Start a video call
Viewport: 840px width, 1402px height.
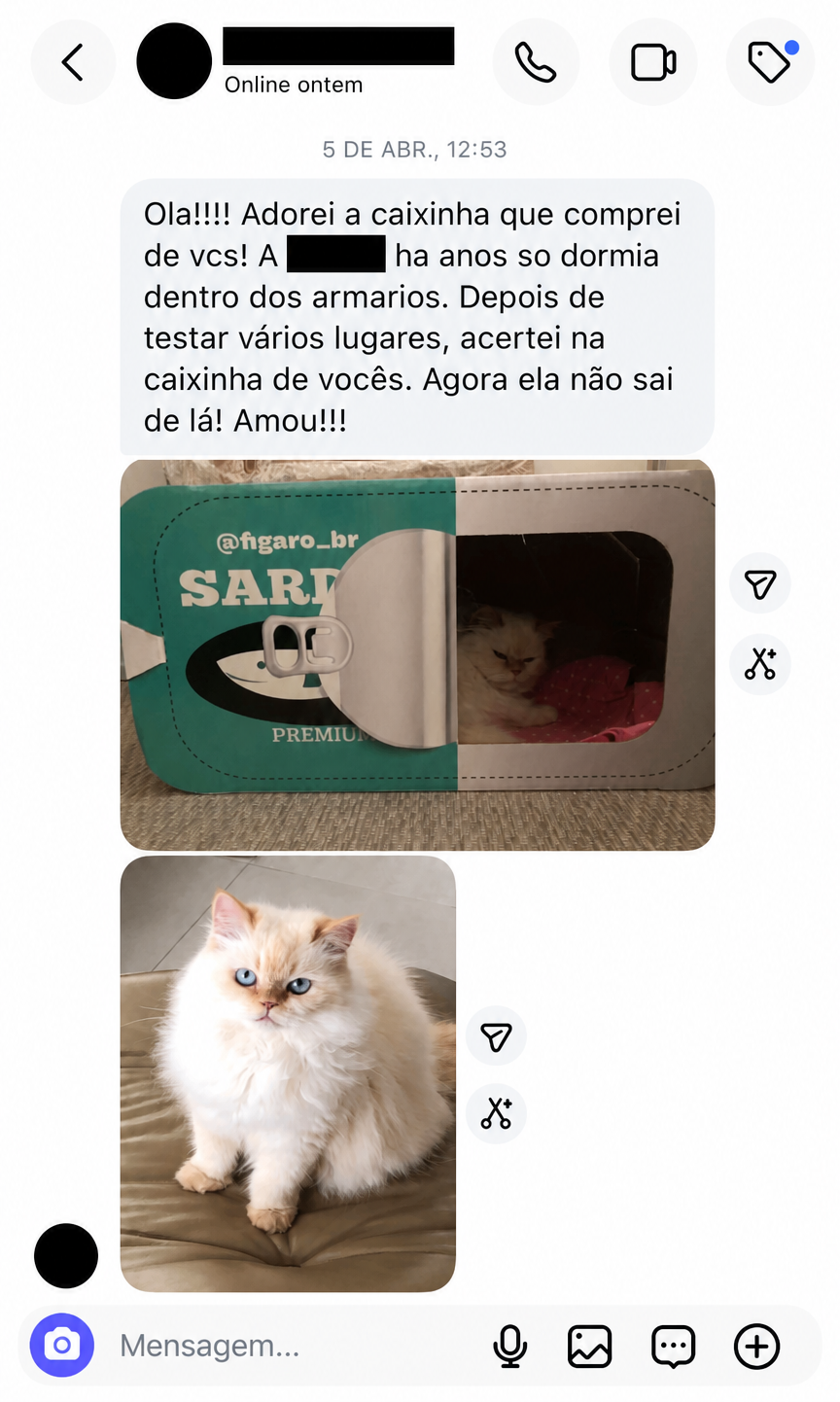[653, 62]
